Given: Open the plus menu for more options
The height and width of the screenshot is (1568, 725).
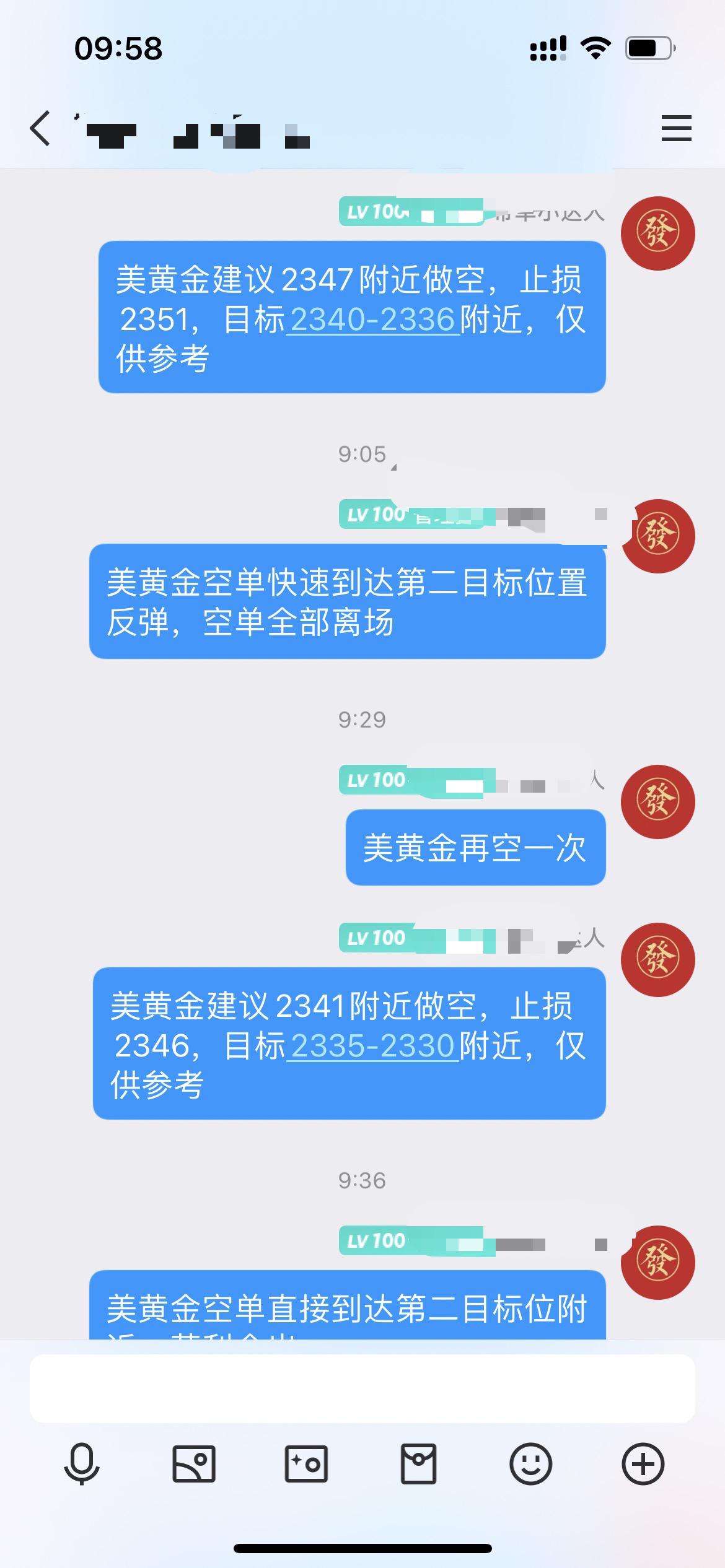Looking at the screenshot, I should (643, 1464).
